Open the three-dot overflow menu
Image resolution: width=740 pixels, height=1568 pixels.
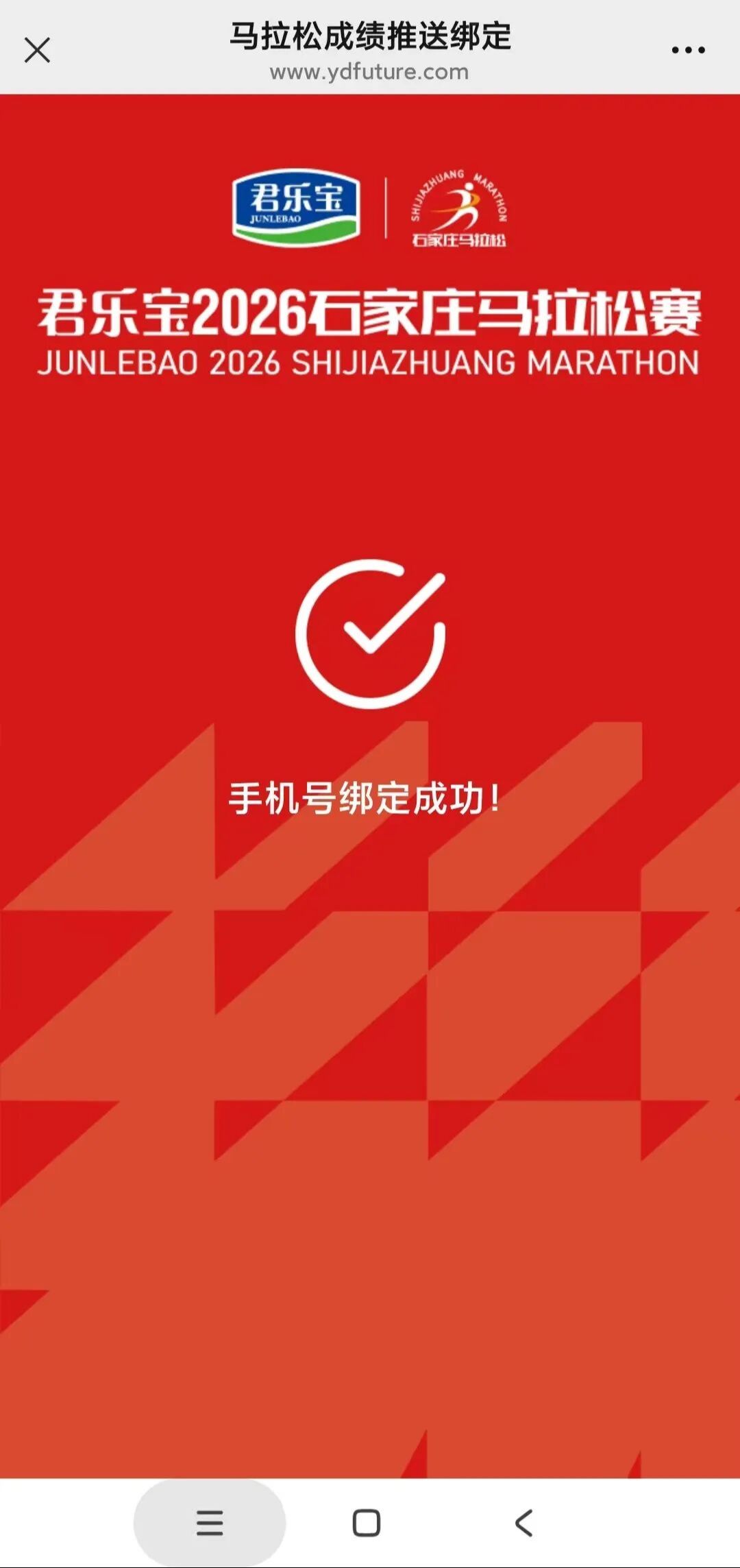[688, 50]
